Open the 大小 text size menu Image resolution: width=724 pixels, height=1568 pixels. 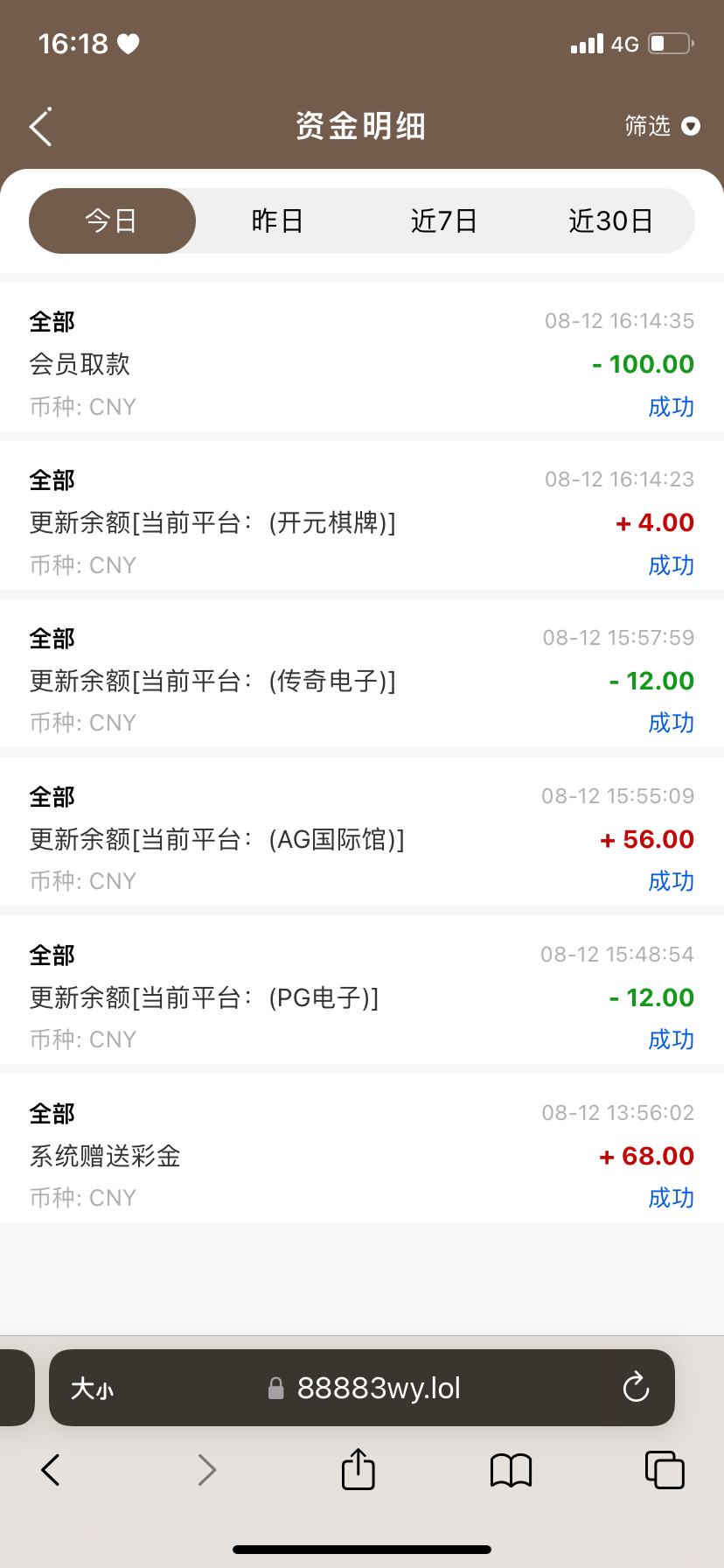click(93, 1388)
